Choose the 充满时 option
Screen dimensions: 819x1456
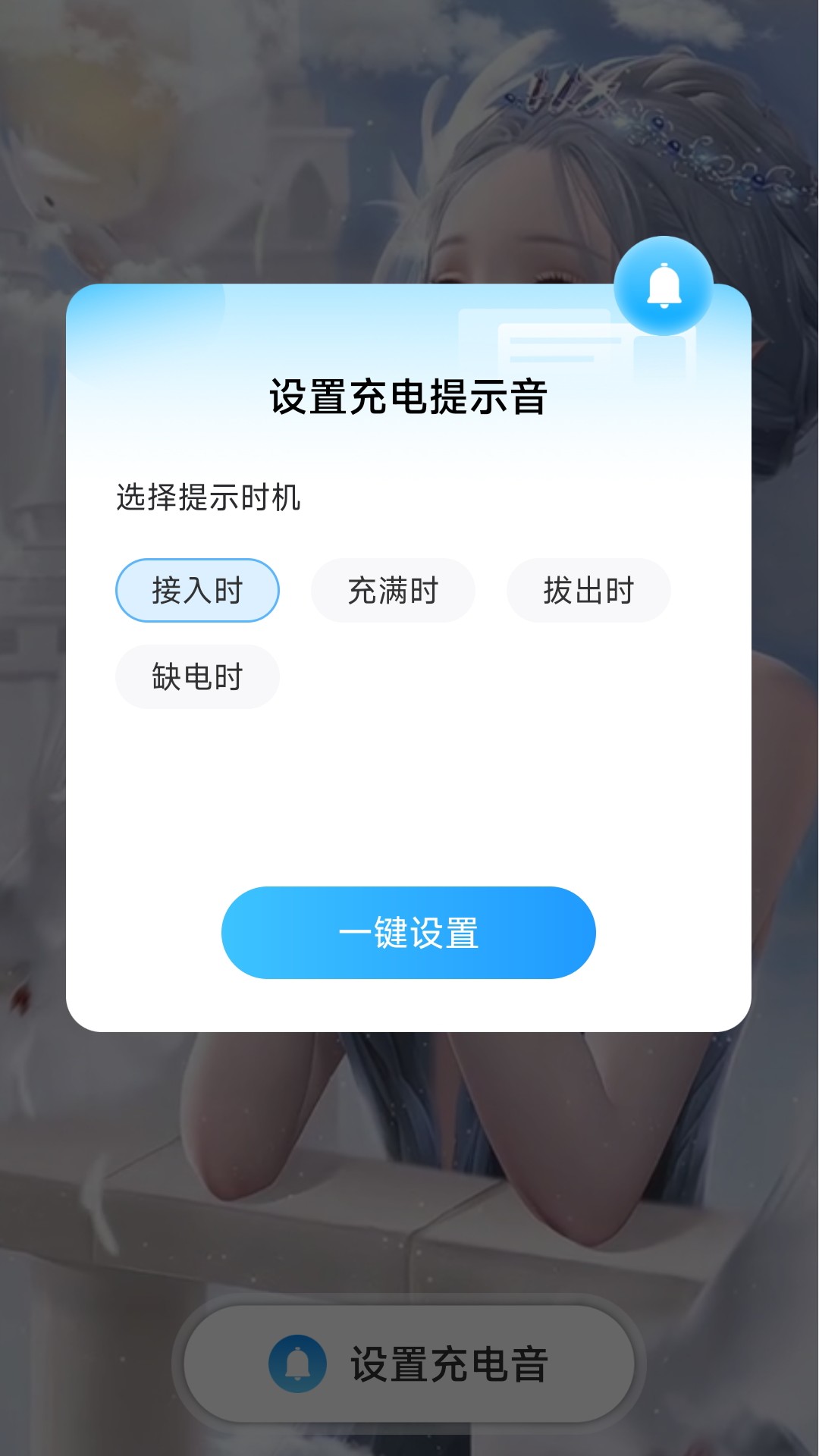393,590
